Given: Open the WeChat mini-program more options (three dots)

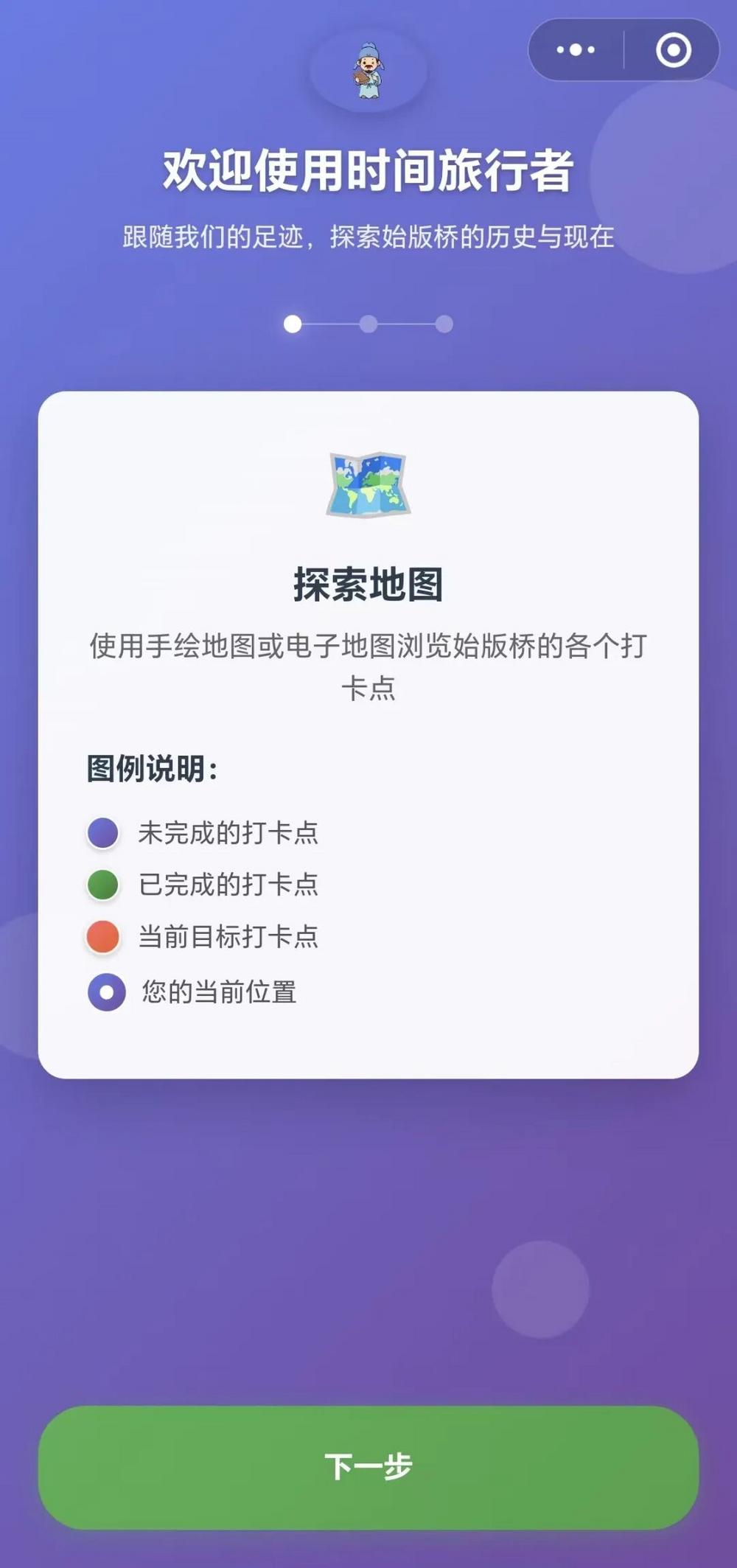Looking at the screenshot, I should click(574, 50).
